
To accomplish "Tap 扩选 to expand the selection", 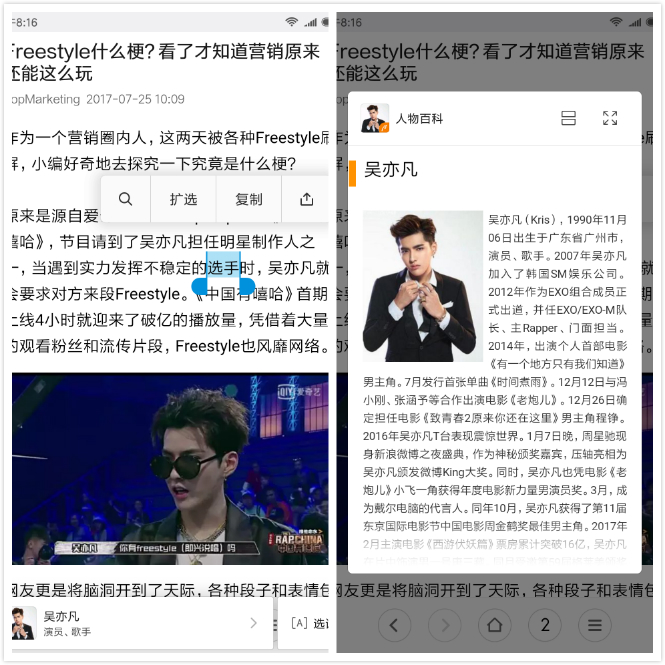I will tap(183, 199).
